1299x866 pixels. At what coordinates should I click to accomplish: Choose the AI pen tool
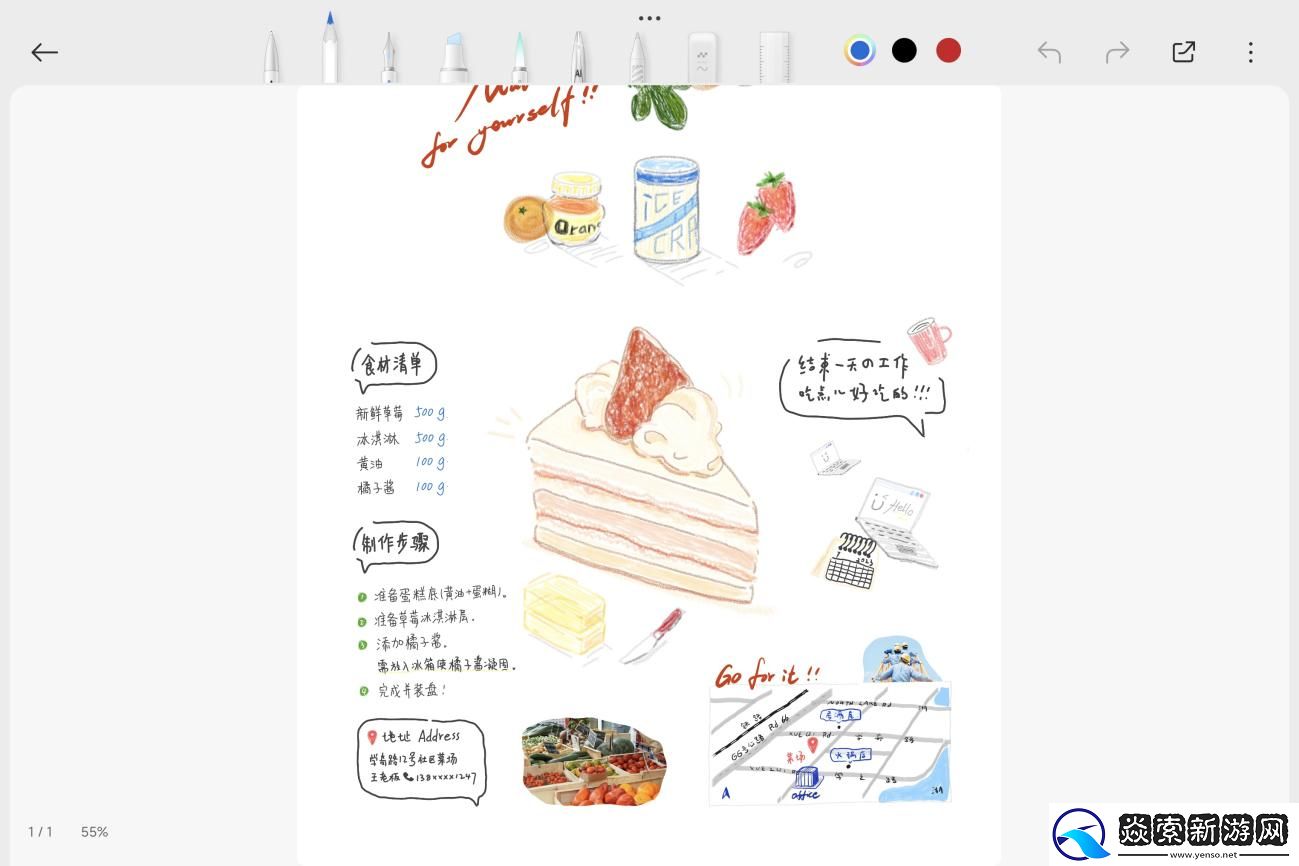(x=578, y=58)
